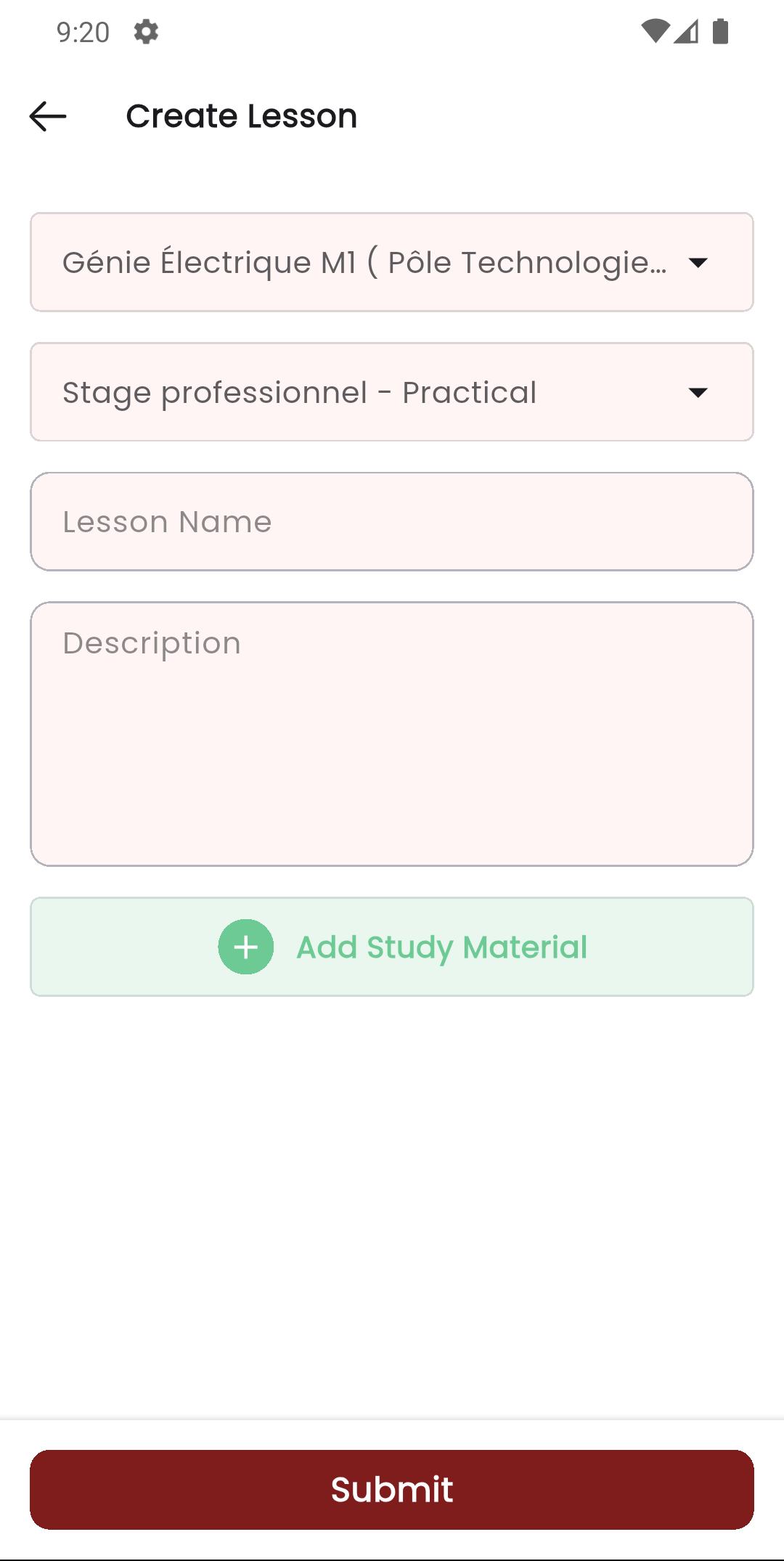Image resolution: width=784 pixels, height=1561 pixels.
Task: Tap the 9:20 clock in the status bar
Action: 82,30
